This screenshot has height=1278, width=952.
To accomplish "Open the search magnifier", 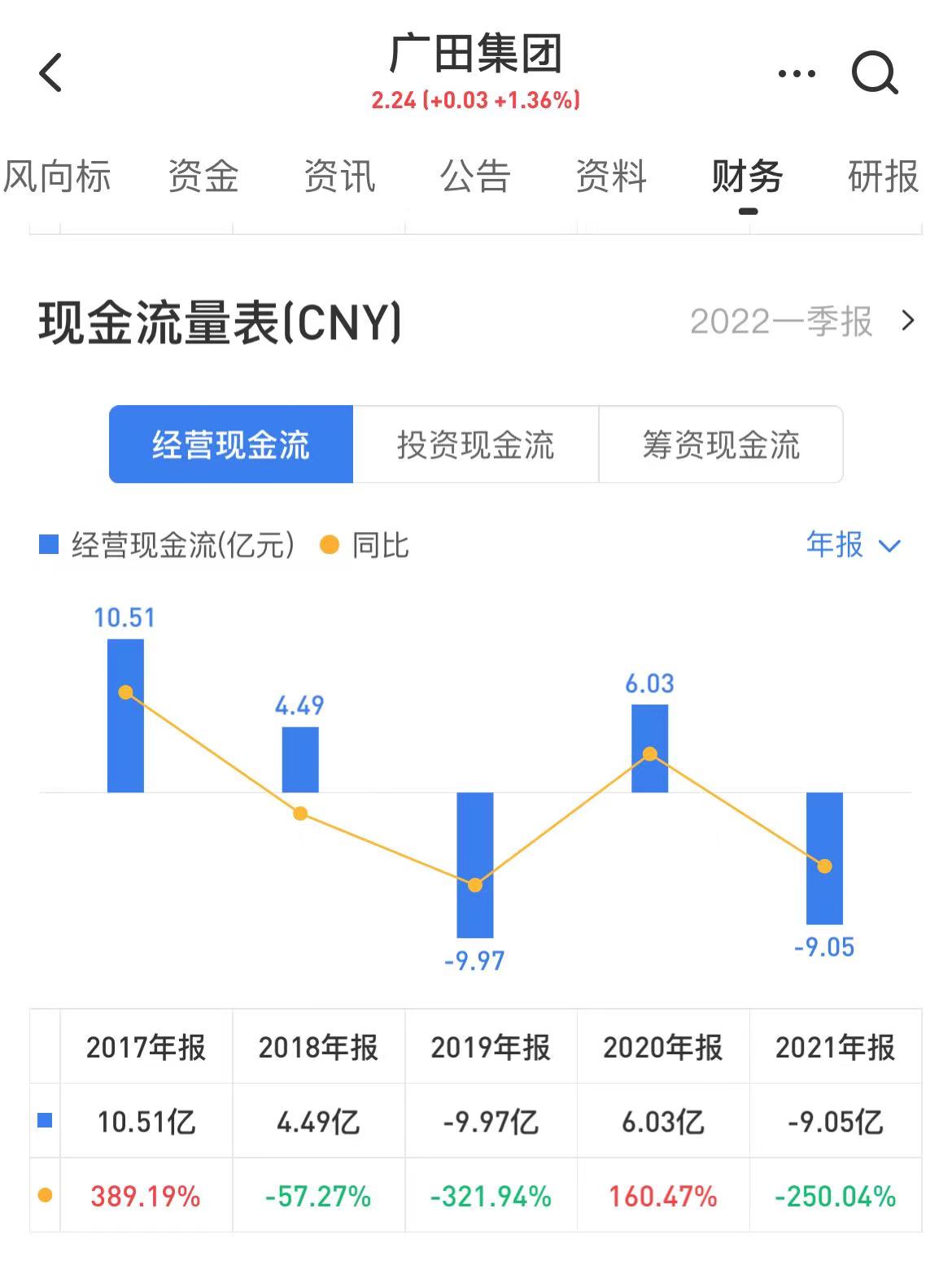I will pos(874,73).
